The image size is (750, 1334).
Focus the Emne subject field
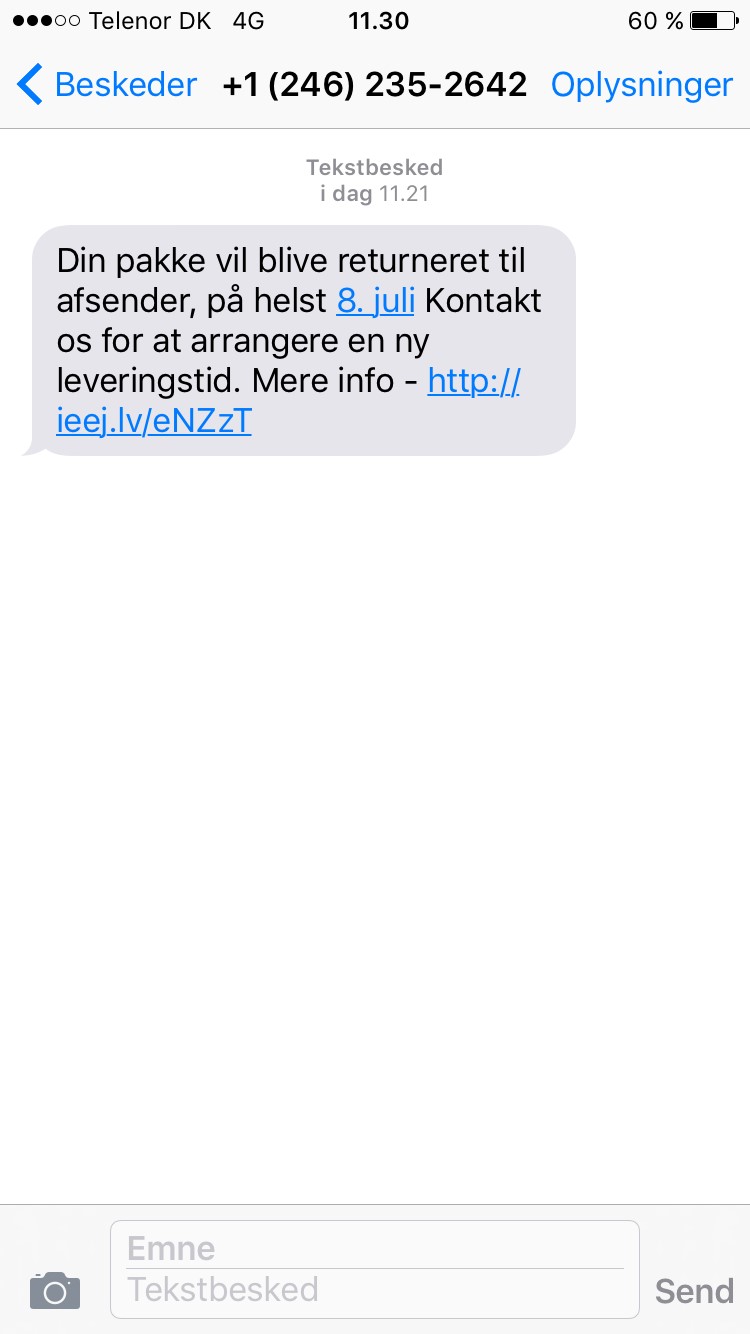[x=374, y=1247]
